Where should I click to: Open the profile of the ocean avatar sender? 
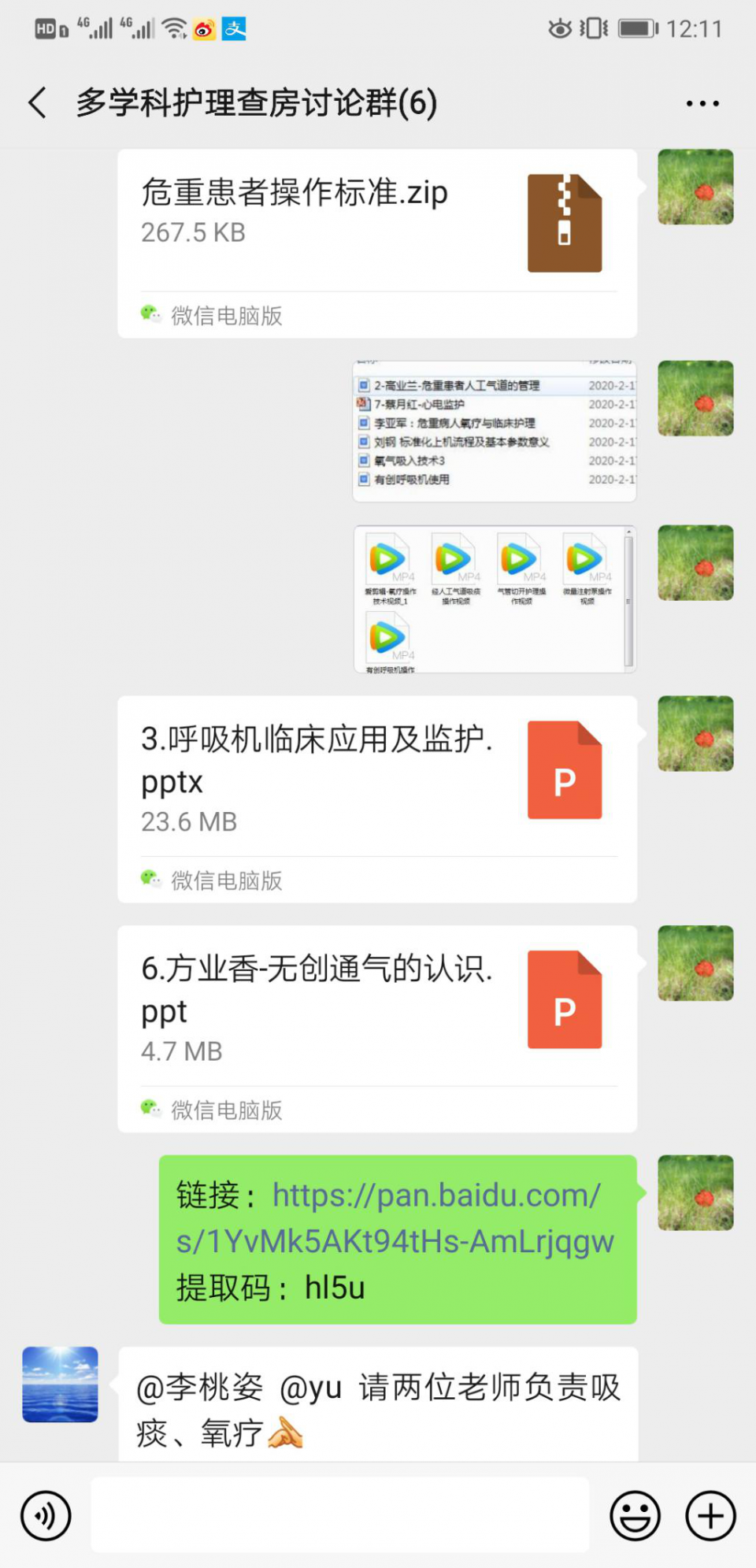[x=60, y=1384]
